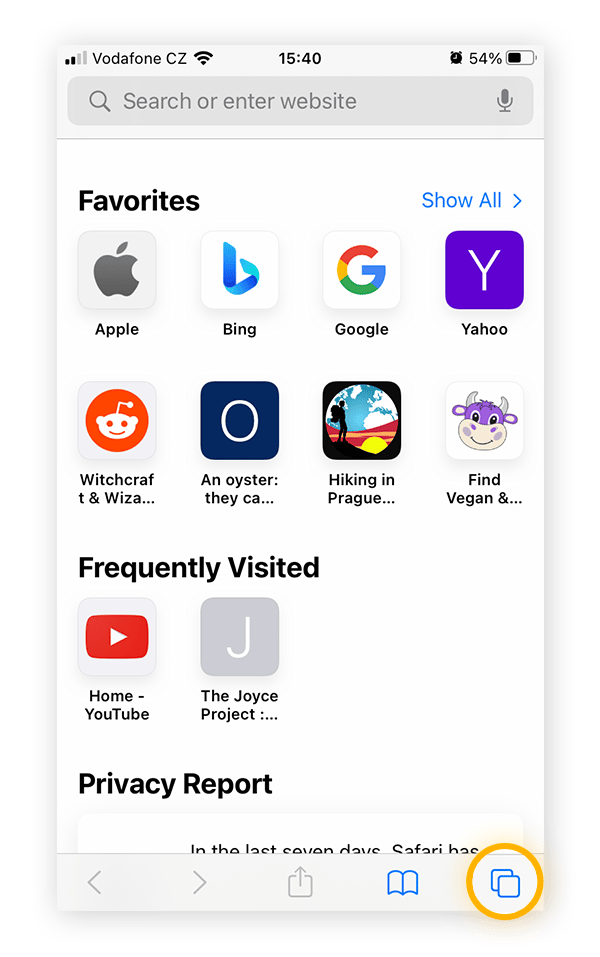The height and width of the screenshot is (957, 600).
Task: Share this page using the share icon
Action: [301, 882]
